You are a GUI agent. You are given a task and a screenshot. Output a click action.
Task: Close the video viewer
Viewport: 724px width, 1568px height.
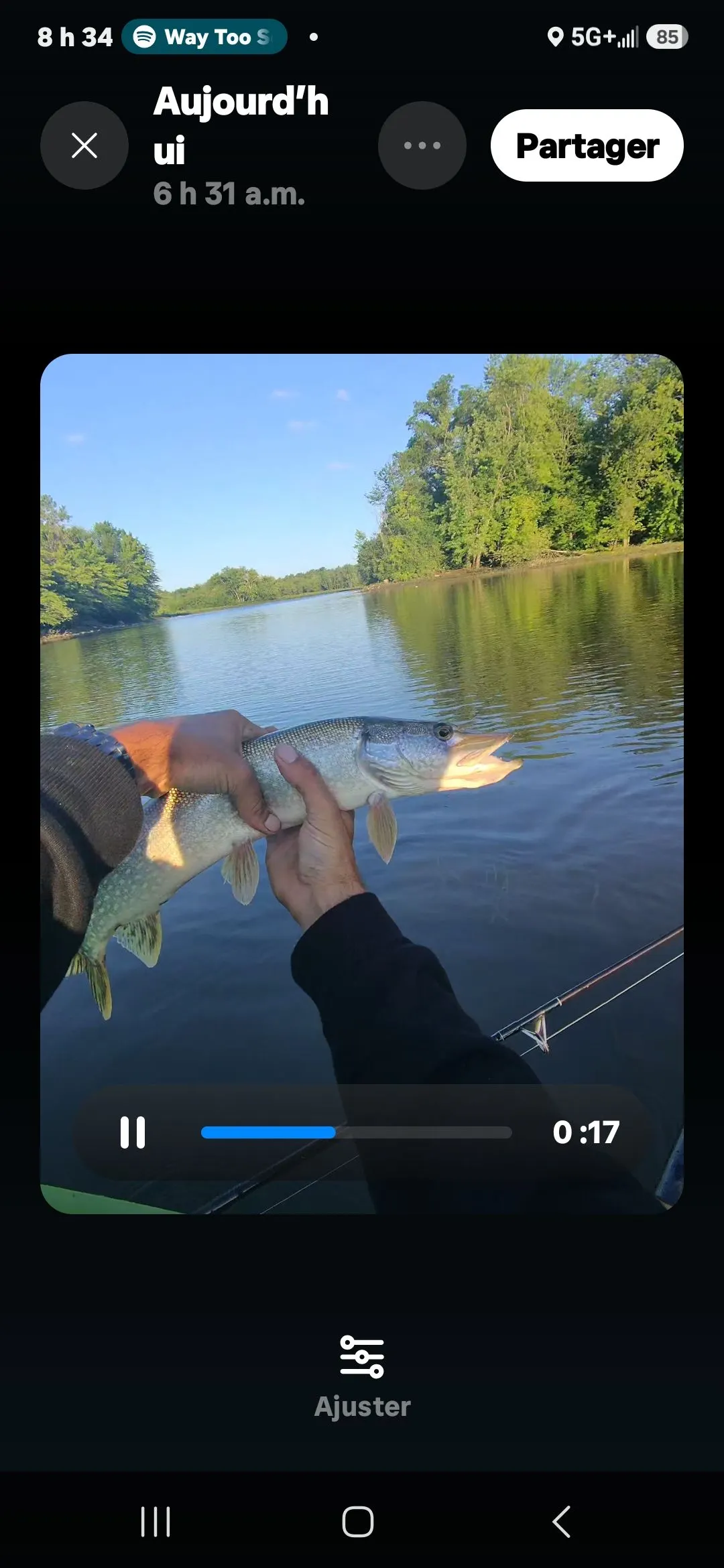pos(84,145)
